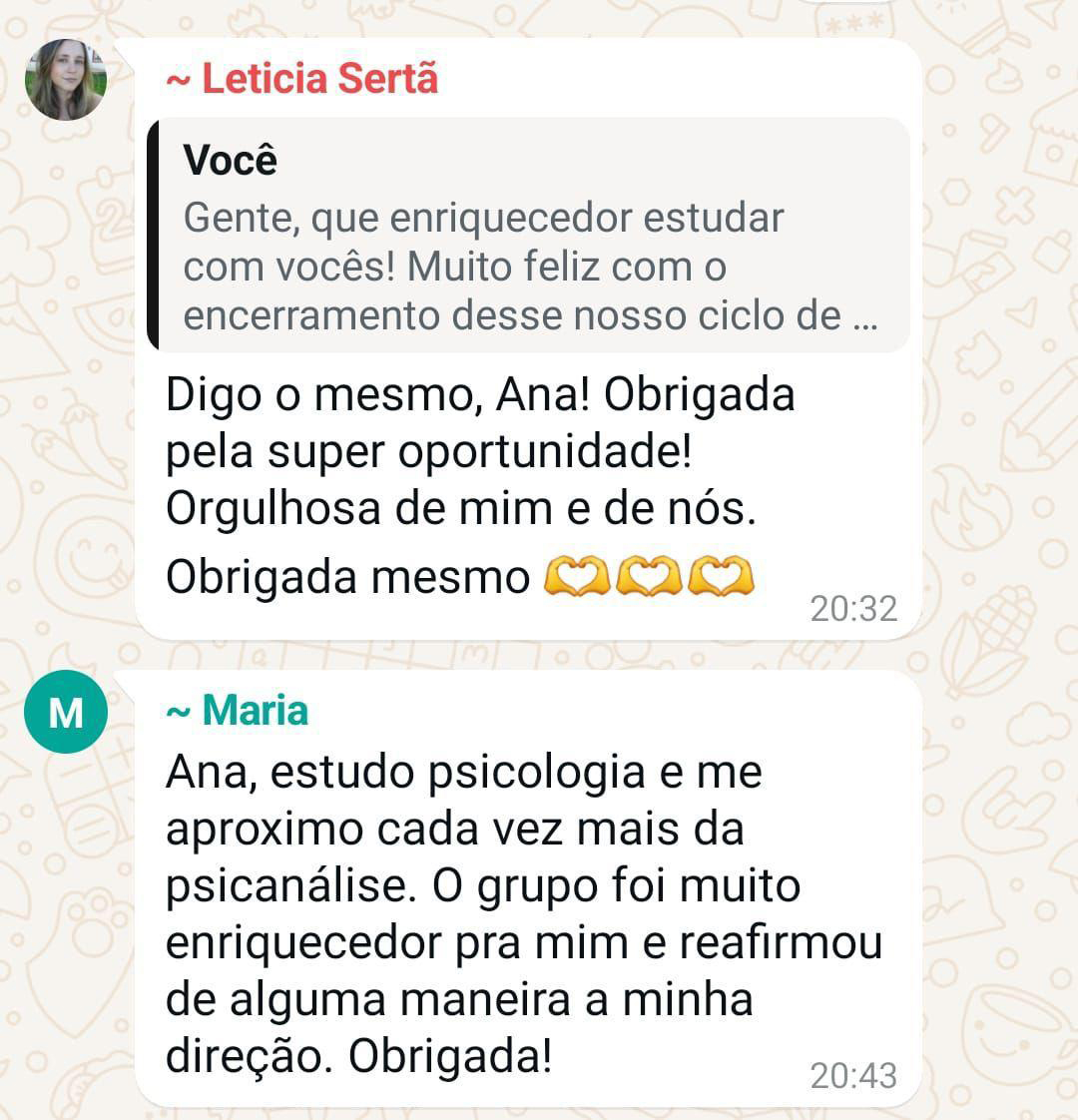
Task: Open Leticia Sertã's profile photo
Action: click(66, 80)
